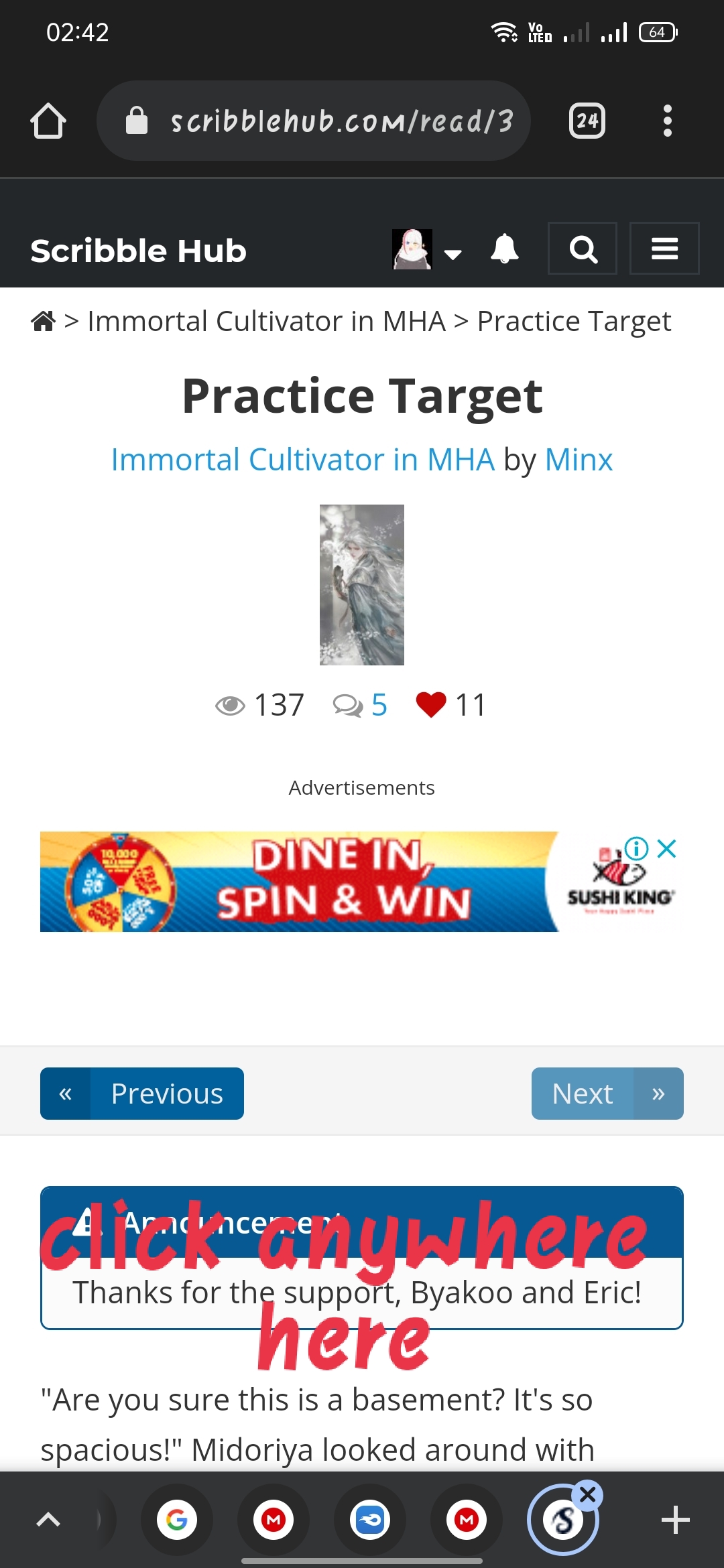724x1568 pixels.
Task: Visit author Minx's profile
Action: tap(579, 460)
